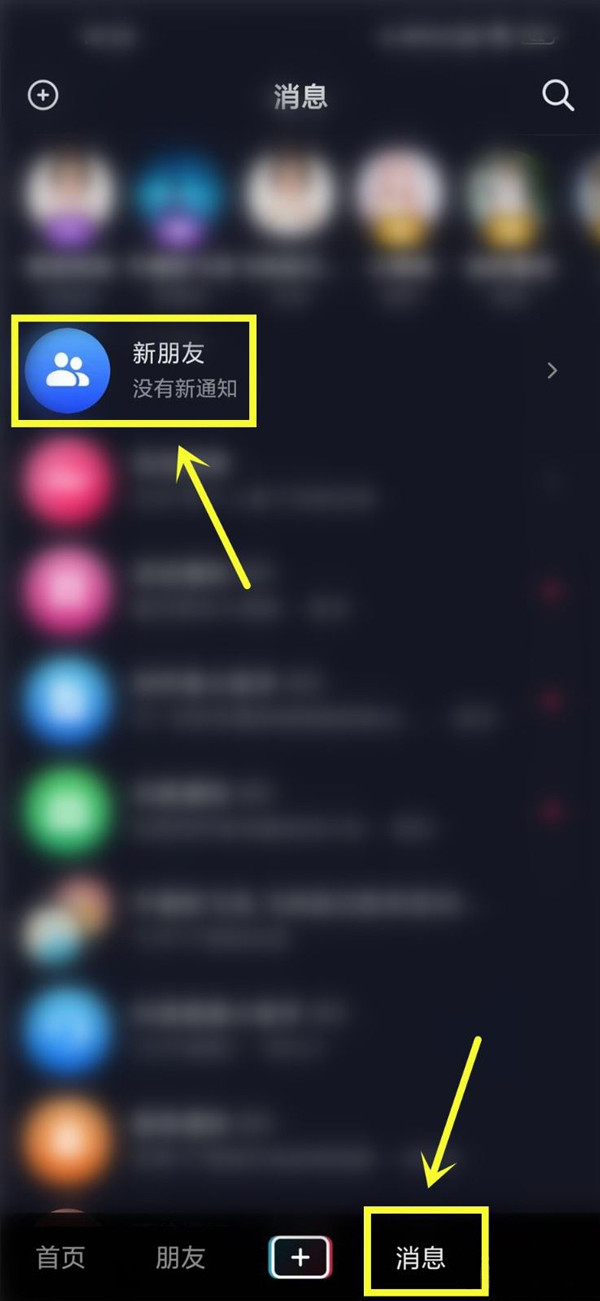Open the search magnifier icon

point(557,96)
